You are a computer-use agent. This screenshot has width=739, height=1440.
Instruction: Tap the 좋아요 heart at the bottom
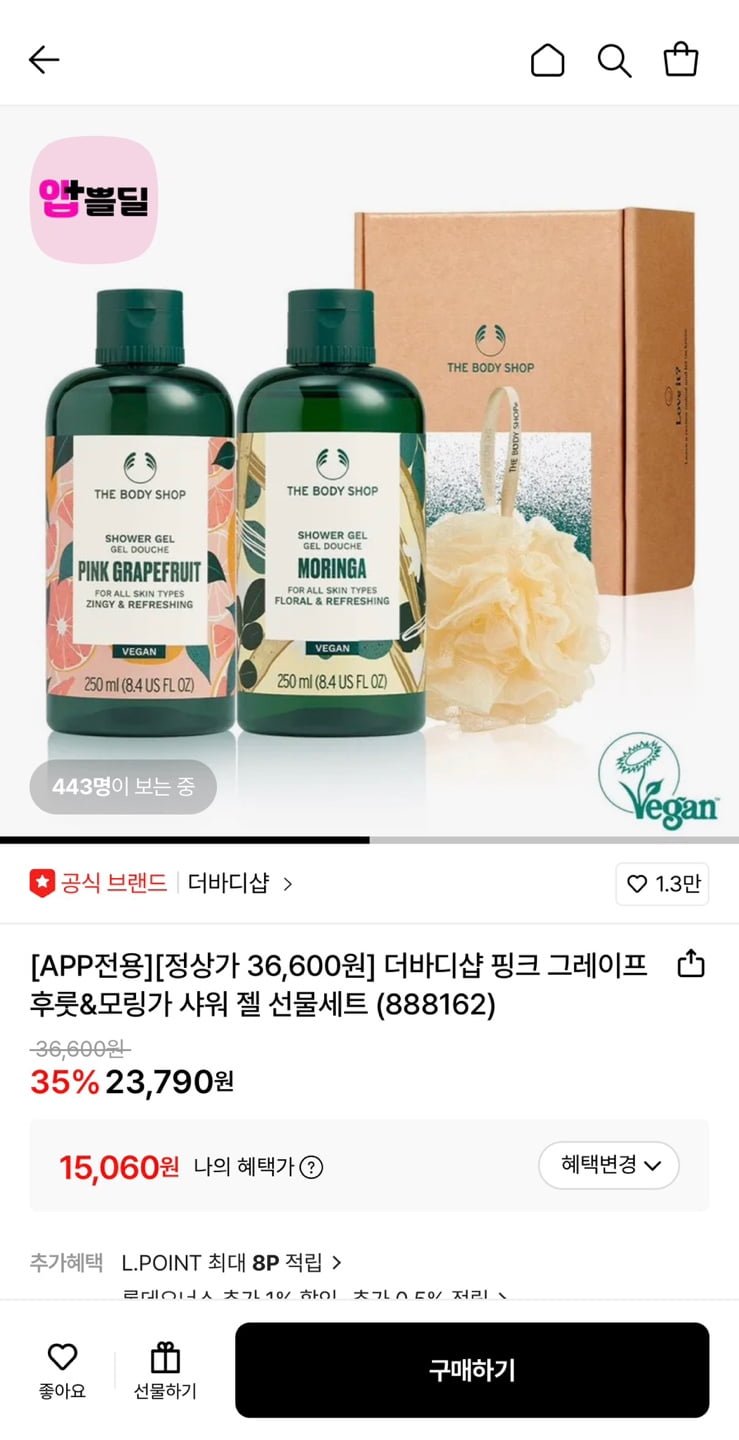62,1368
